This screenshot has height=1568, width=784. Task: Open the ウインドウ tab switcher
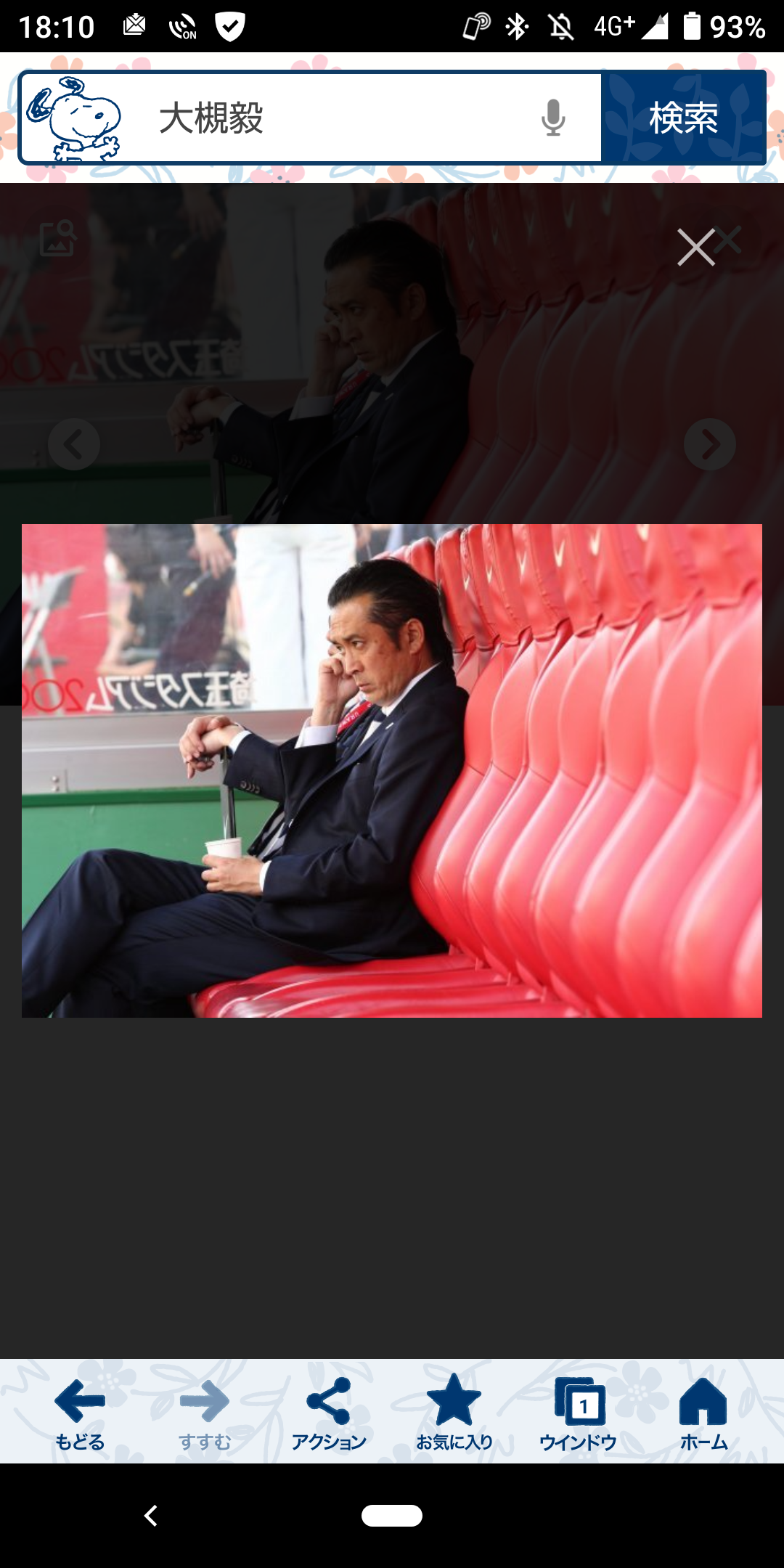579,1412
